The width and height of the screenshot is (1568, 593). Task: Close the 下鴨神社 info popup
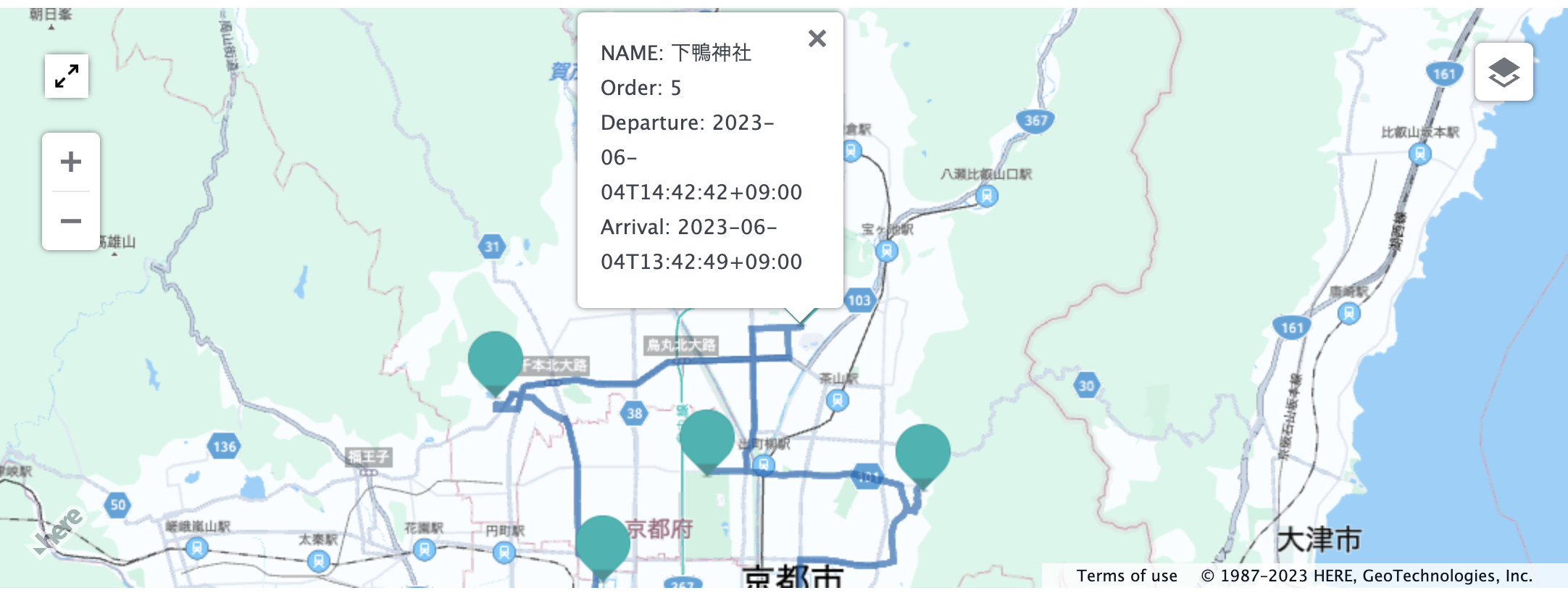(x=817, y=38)
